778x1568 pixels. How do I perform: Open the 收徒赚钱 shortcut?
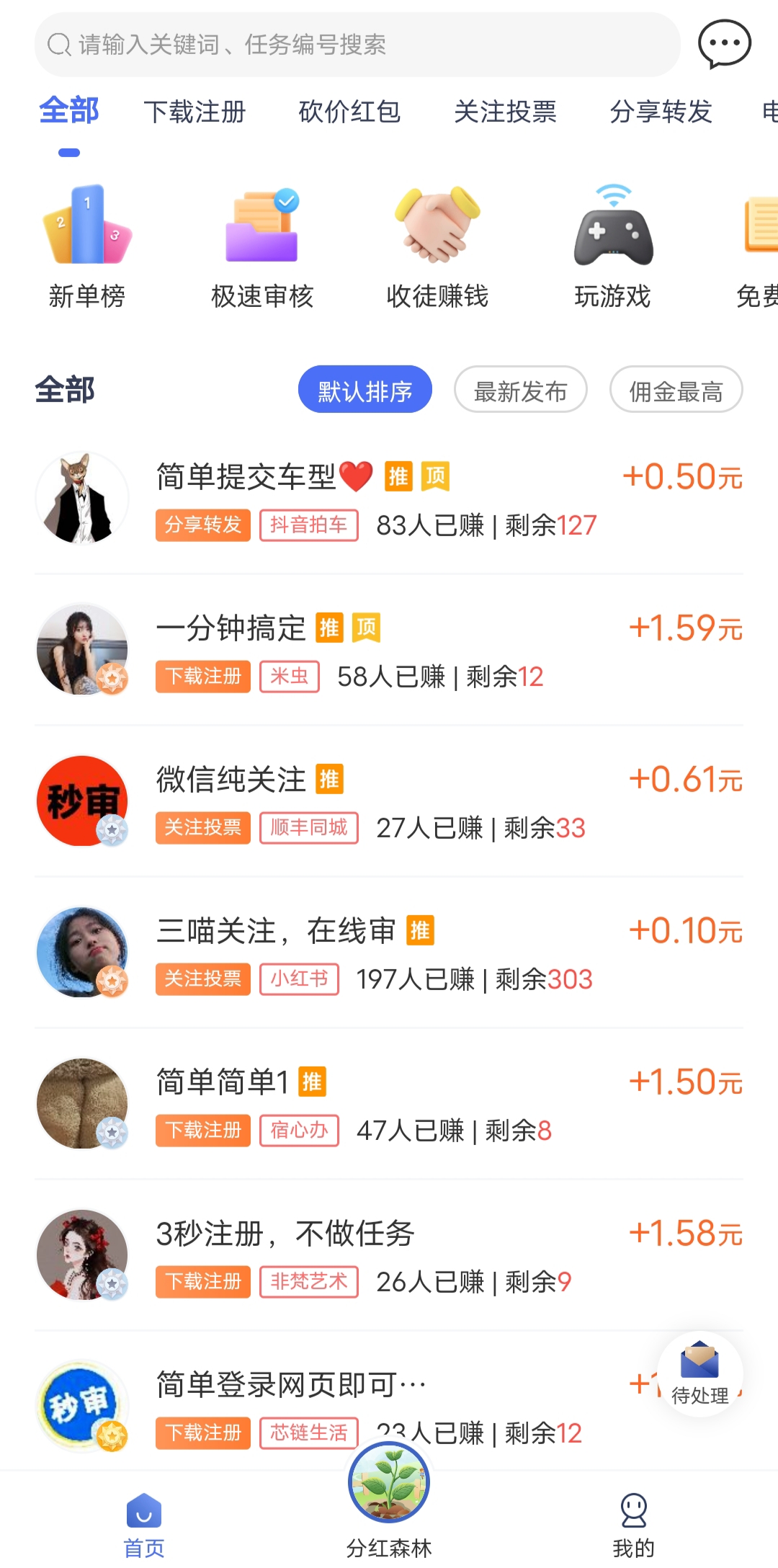point(437,246)
